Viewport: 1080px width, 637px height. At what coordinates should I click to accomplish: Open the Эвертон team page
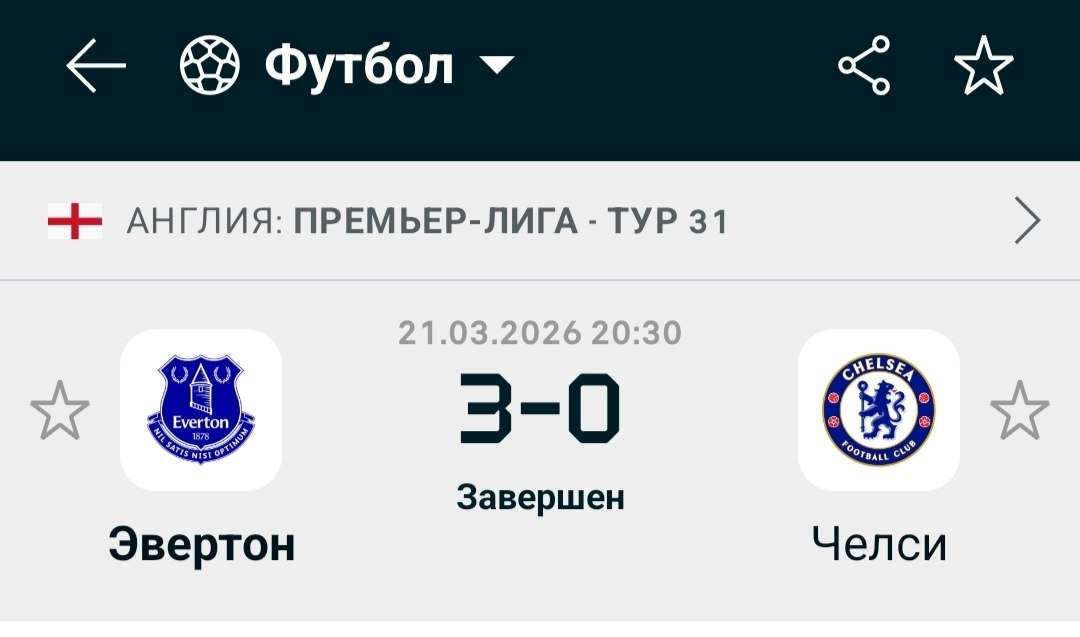pyautogui.click(x=201, y=410)
